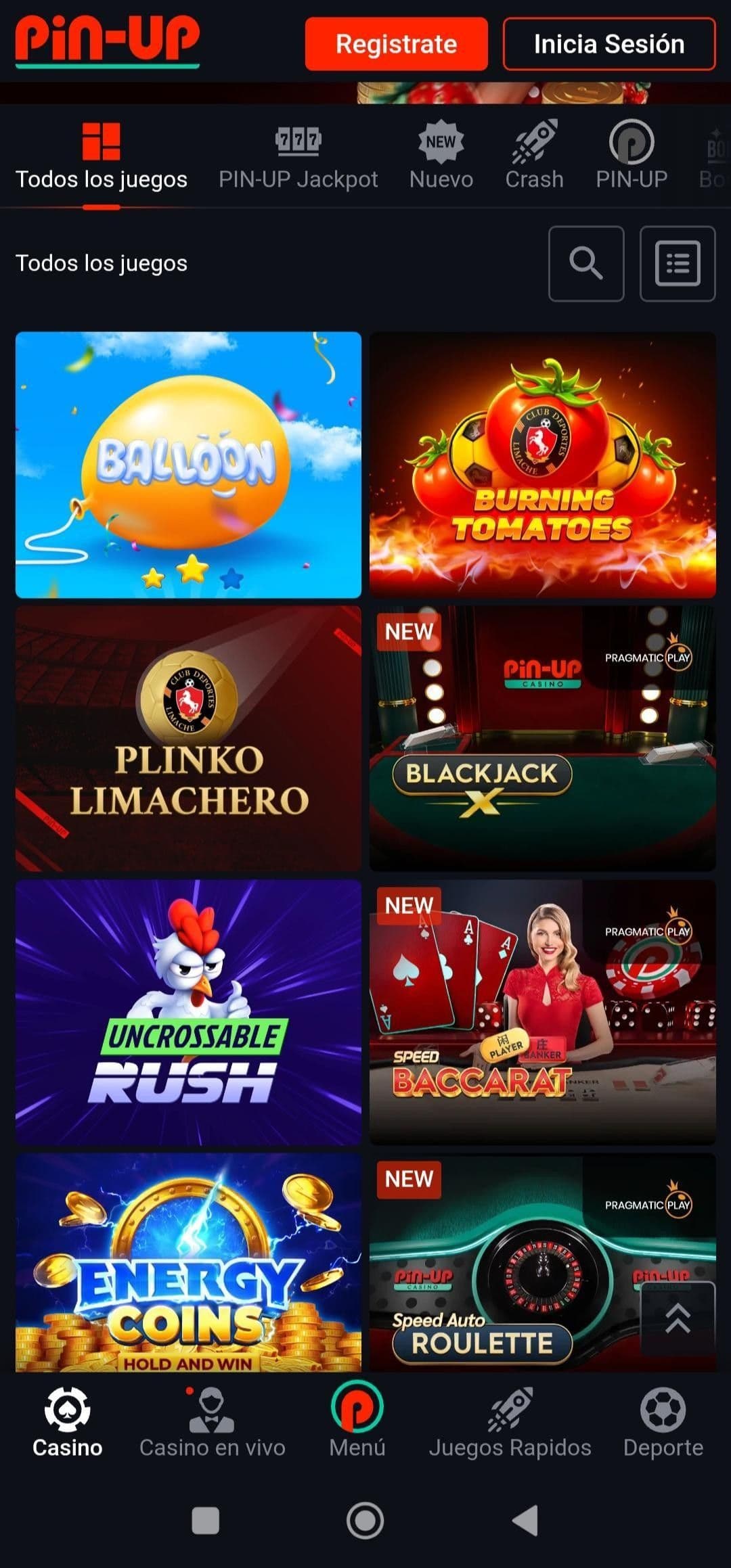731x1568 pixels.
Task: Open the Balloon game
Action: click(x=188, y=465)
